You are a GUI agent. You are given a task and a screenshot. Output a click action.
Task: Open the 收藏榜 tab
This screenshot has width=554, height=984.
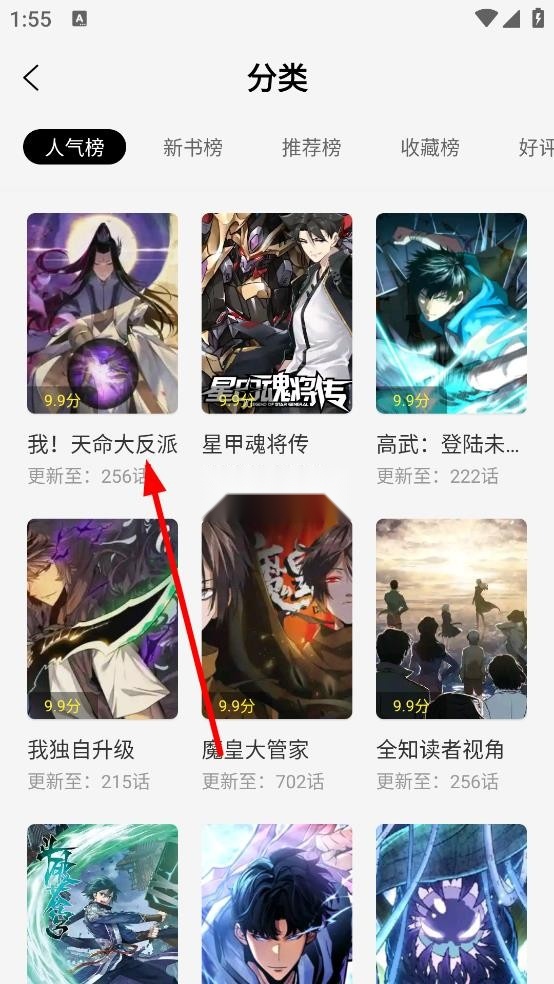(430, 147)
